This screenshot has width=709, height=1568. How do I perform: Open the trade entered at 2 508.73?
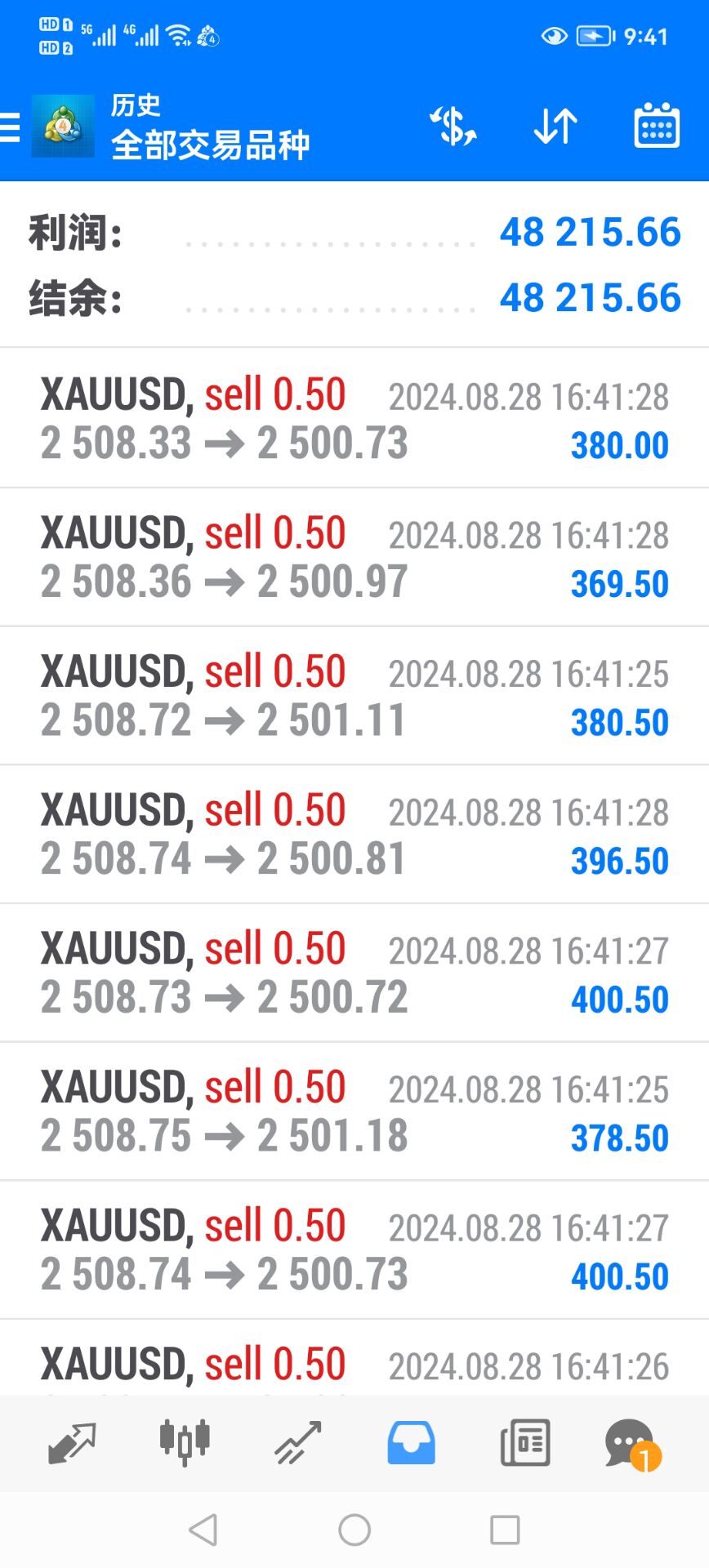coord(354,973)
